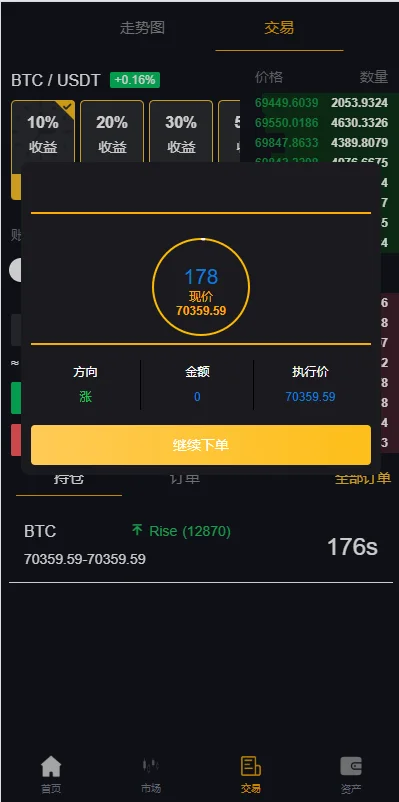Choose the 20% 收益 option

112,134
